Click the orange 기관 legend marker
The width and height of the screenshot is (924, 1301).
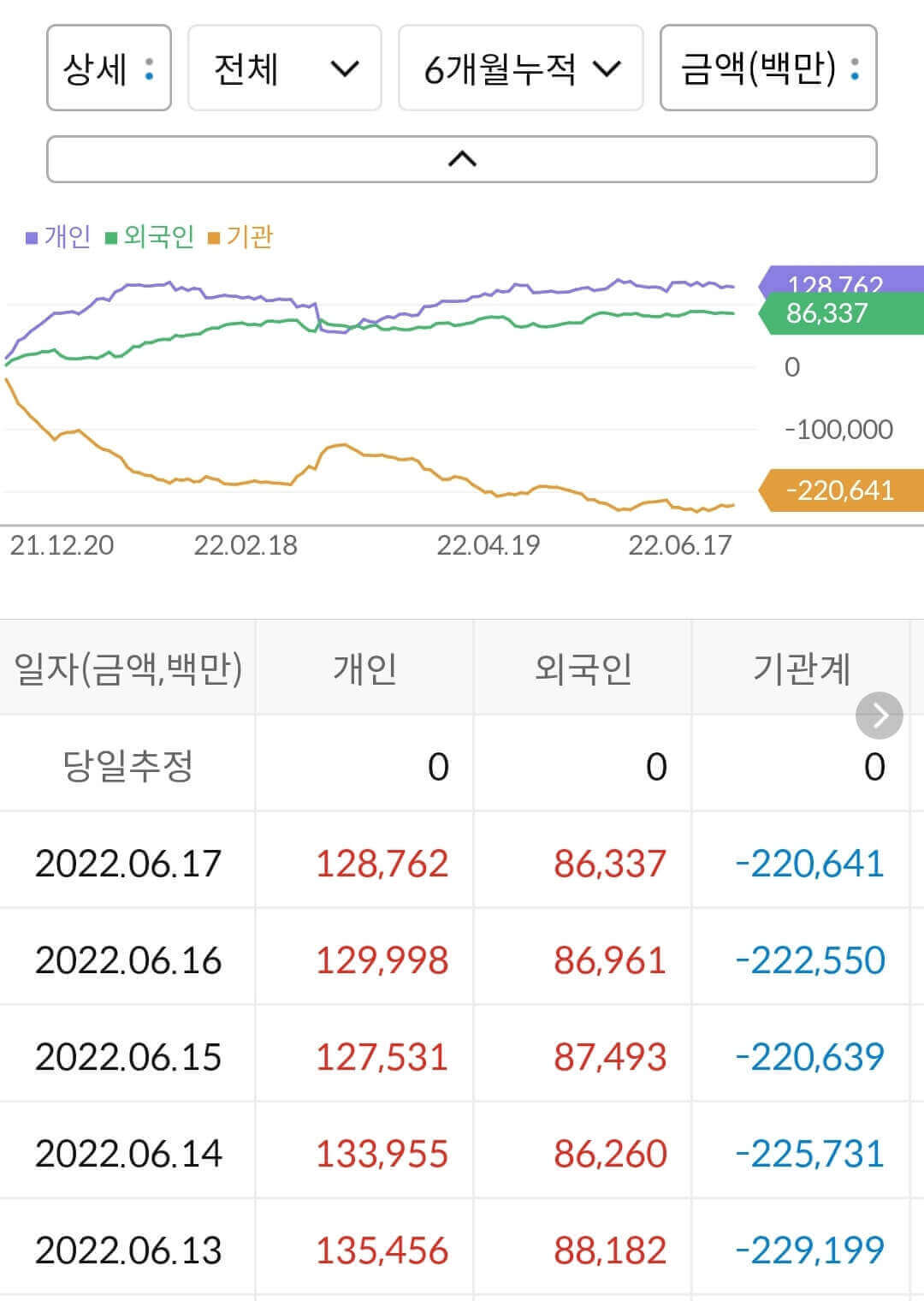(215, 238)
